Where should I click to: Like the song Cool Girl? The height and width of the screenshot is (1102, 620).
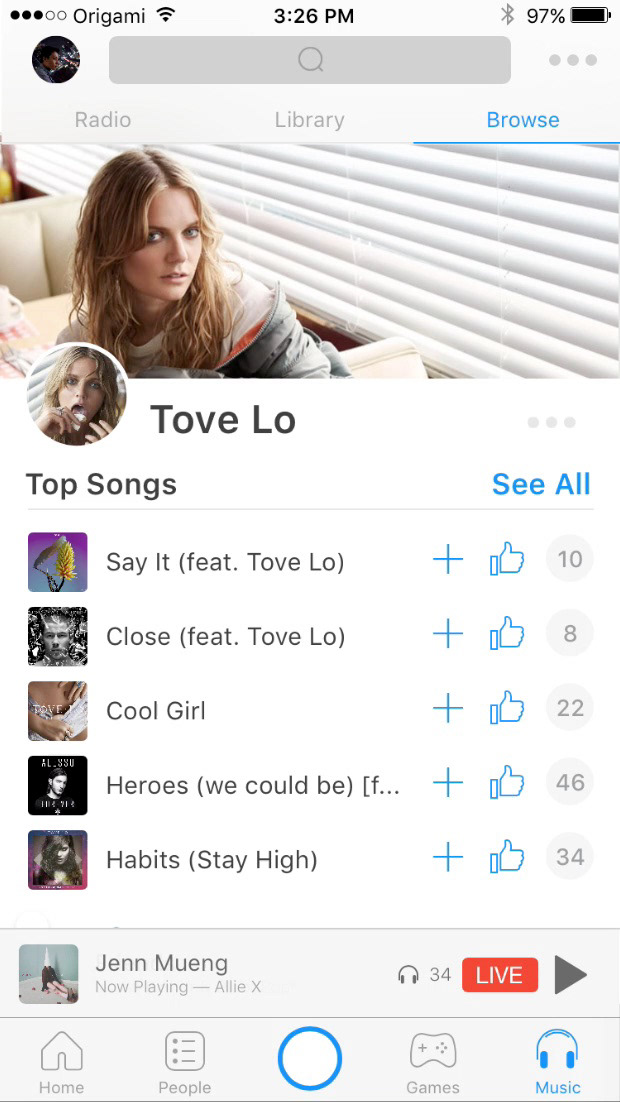[507, 708]
